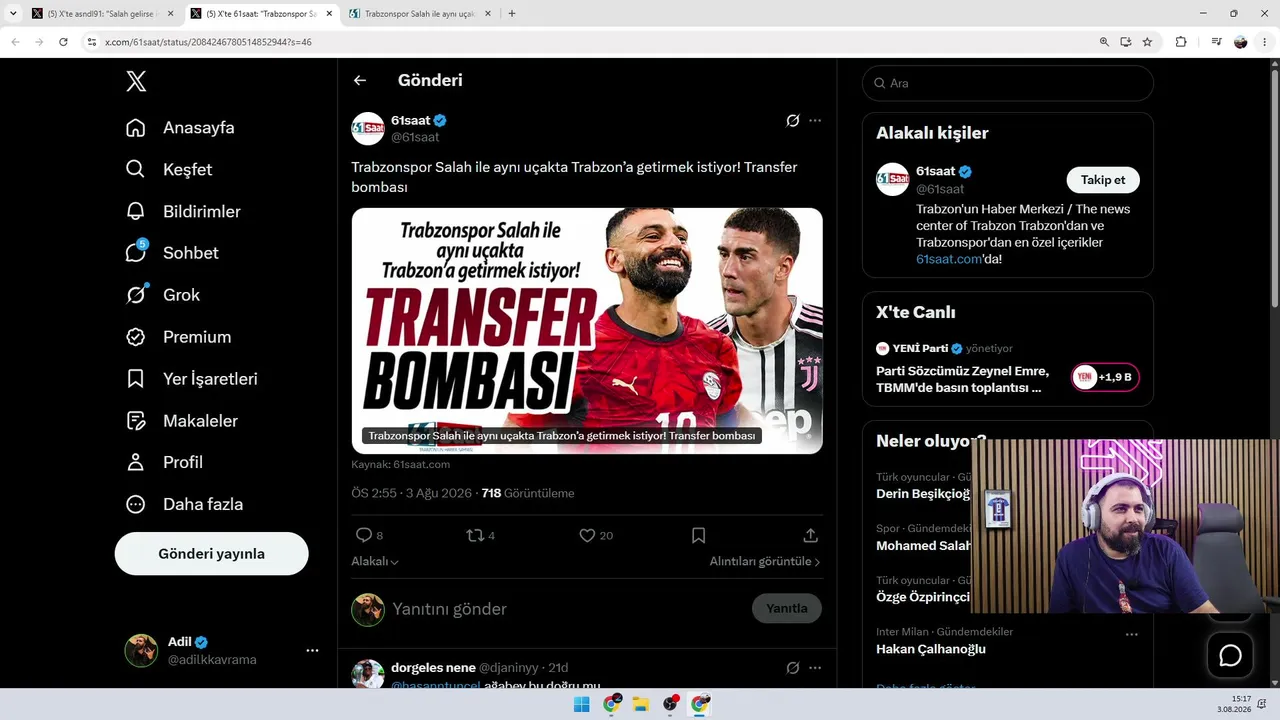Open Bildirimler notifications
Screen dimensions: 1280x720
click(x=183, y=212)
